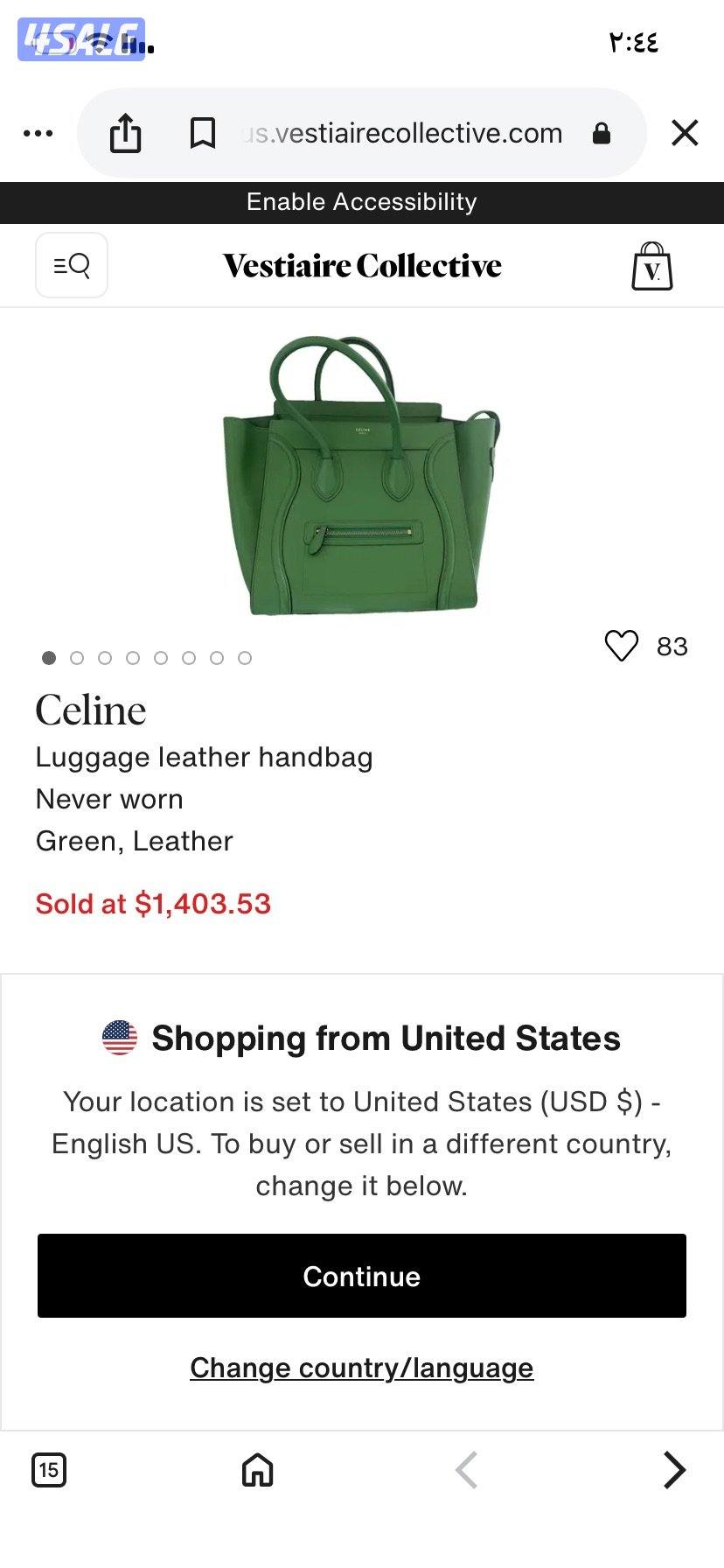Go to the browser home page

point(257,1469)
